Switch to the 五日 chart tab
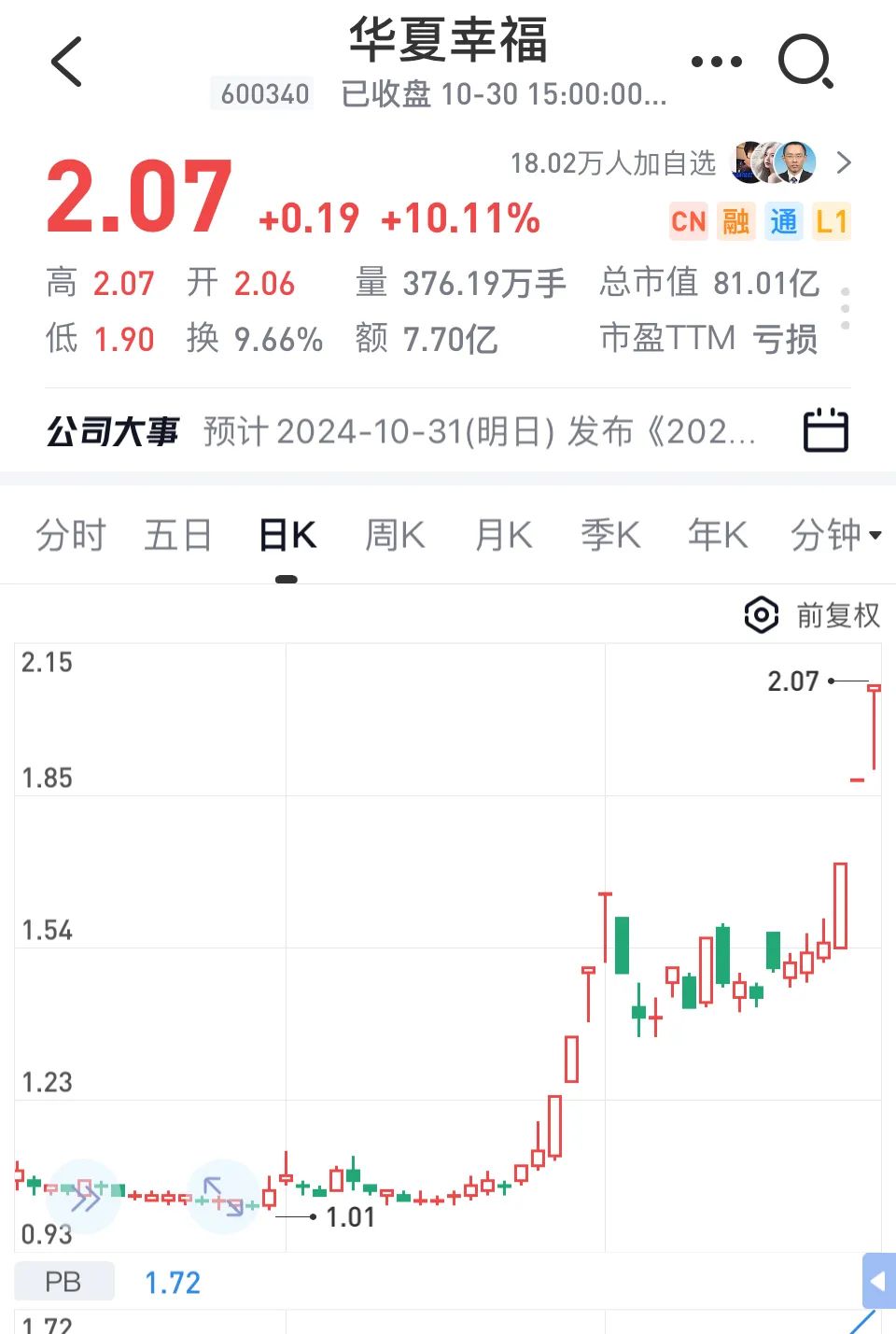The width and height of the screenshot is (896, 1334). (177, 536)
